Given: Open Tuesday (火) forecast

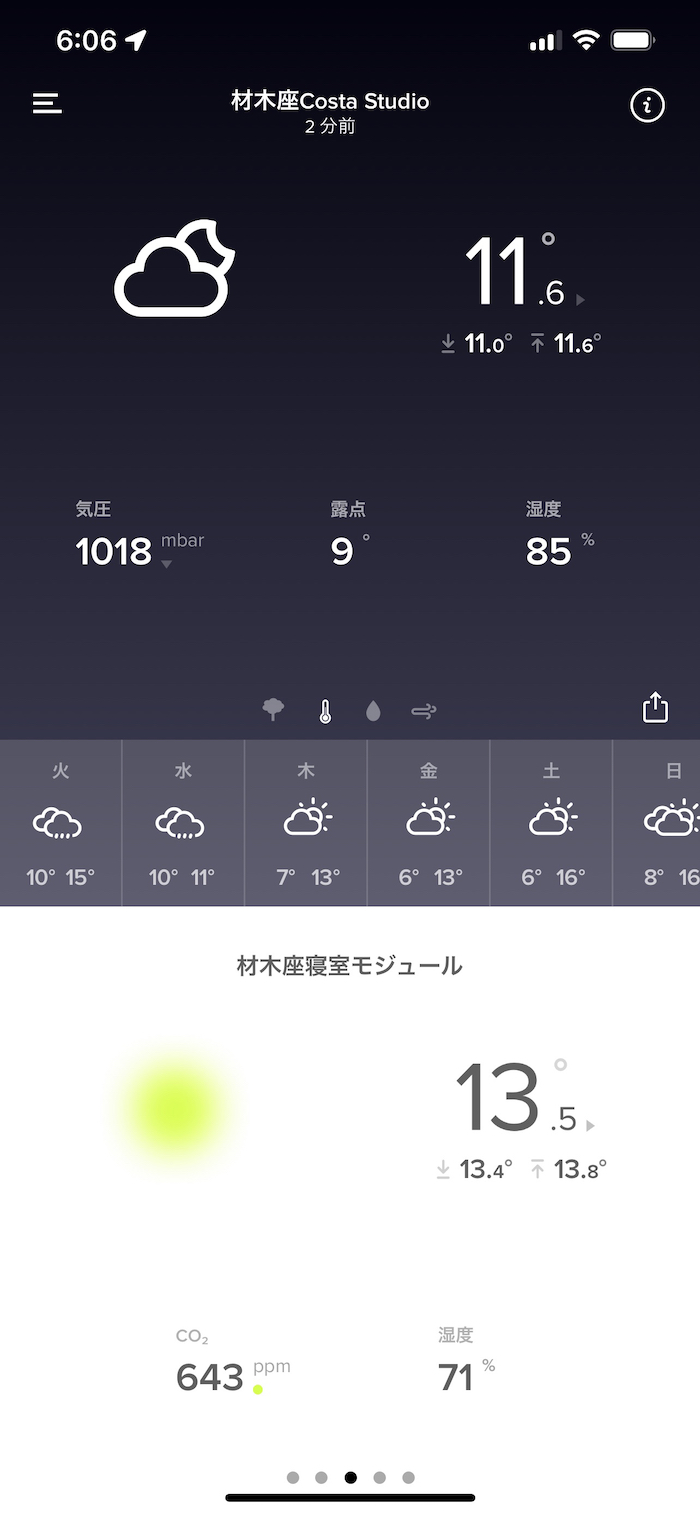Looking at the screenshot, I should [x=60, y=823].
